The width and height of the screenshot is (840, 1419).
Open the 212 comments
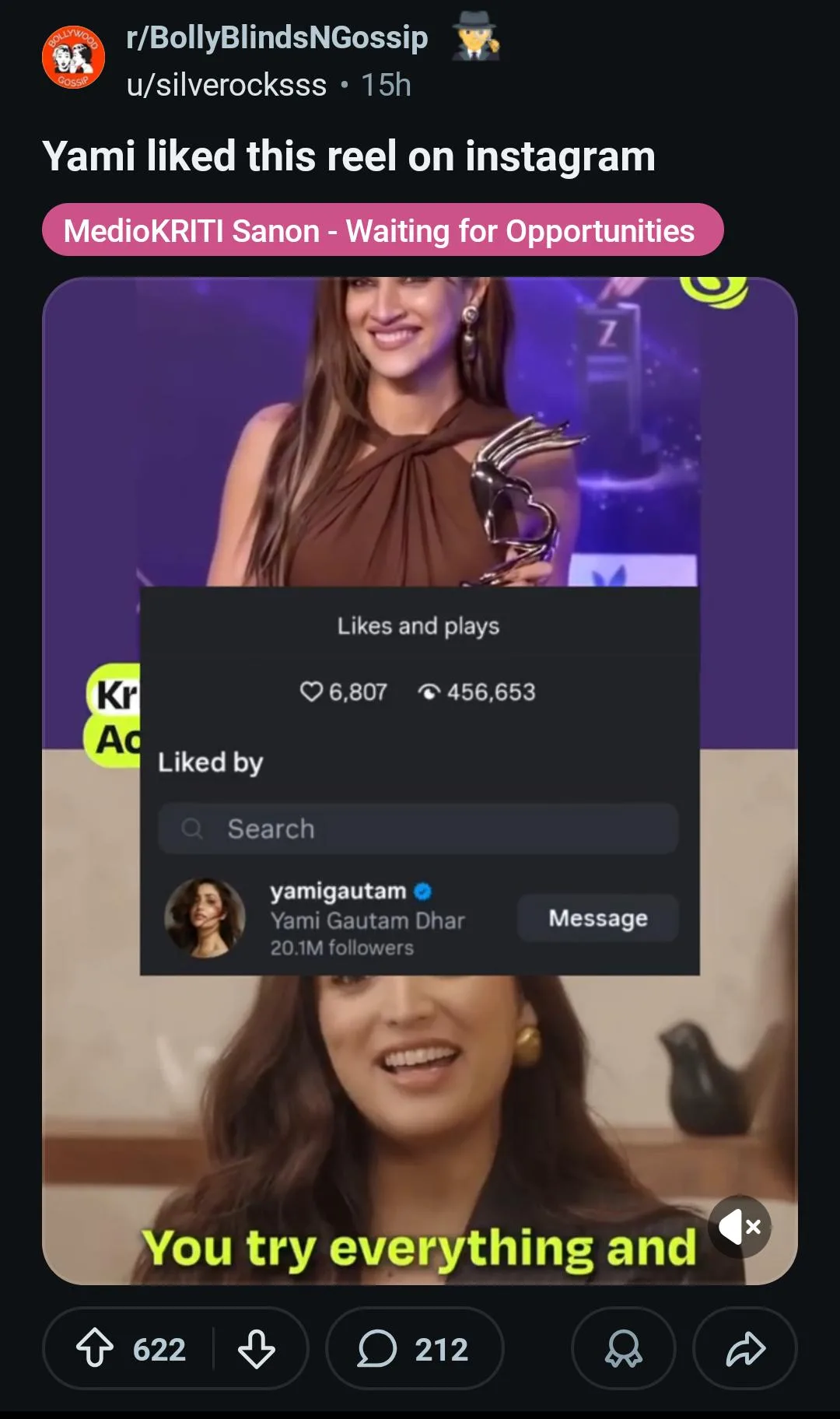[414, 1348]
